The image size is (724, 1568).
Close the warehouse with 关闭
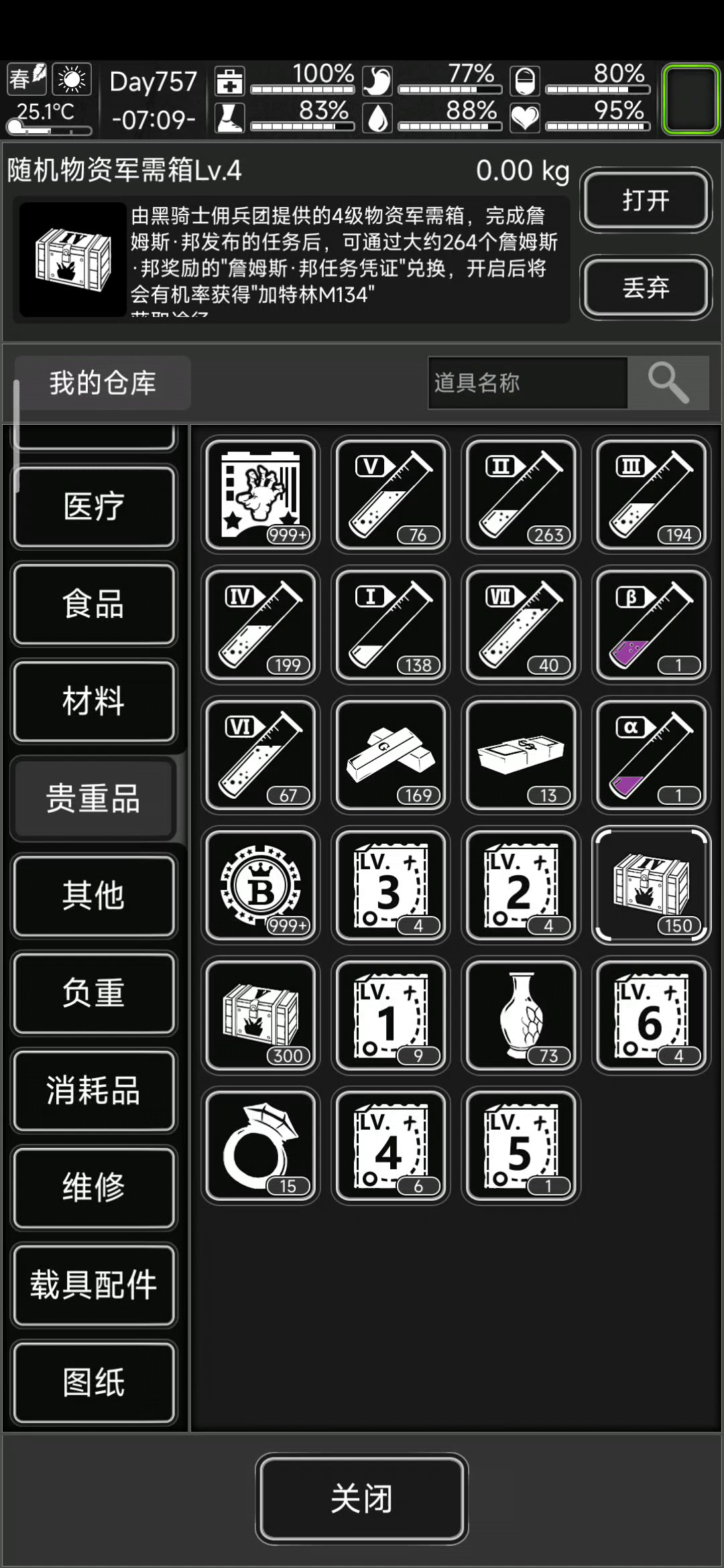361,1498
